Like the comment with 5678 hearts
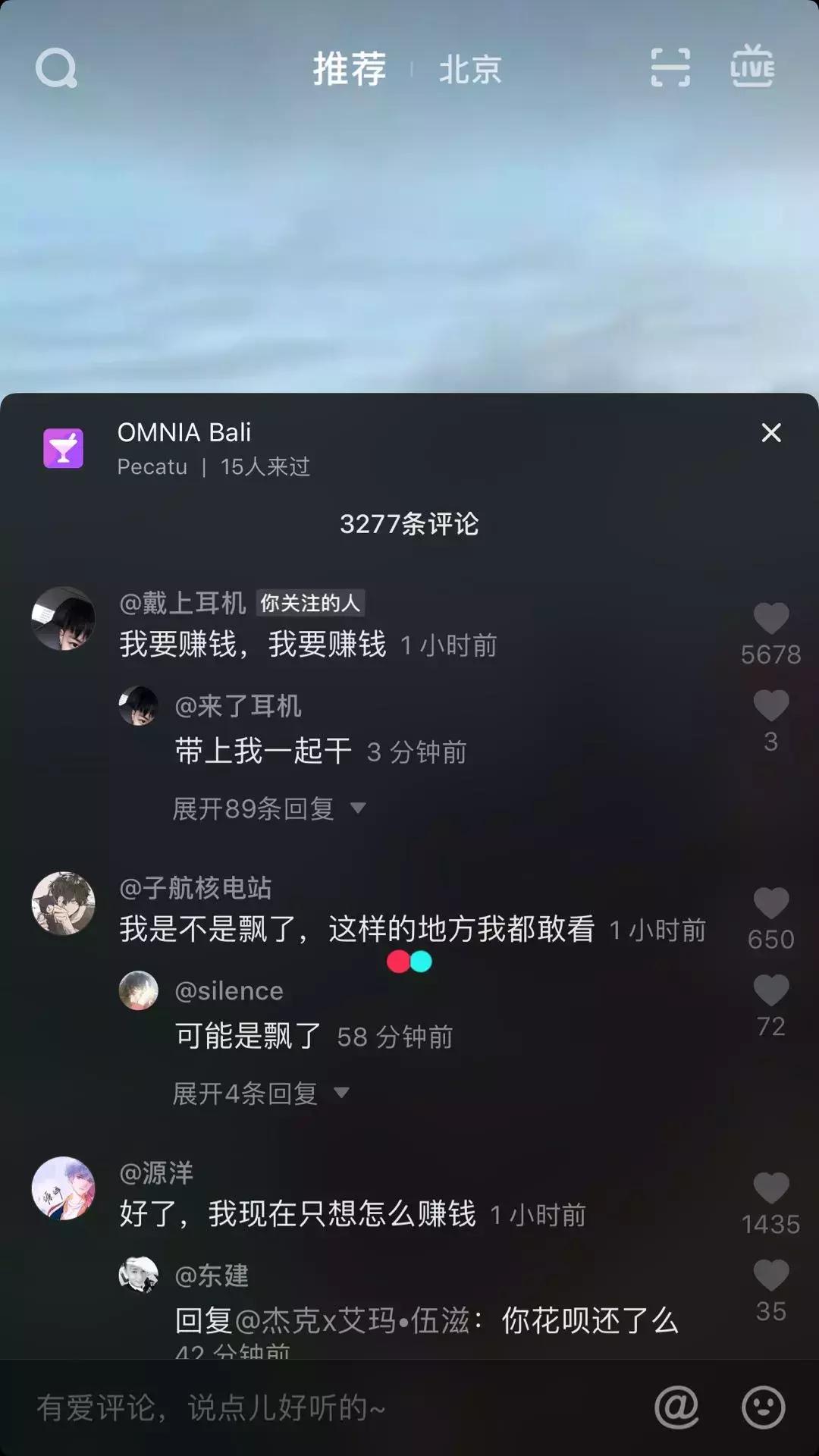Image resolution: width=819 pixels, height=1456 pixels. [x=772, y=620]
